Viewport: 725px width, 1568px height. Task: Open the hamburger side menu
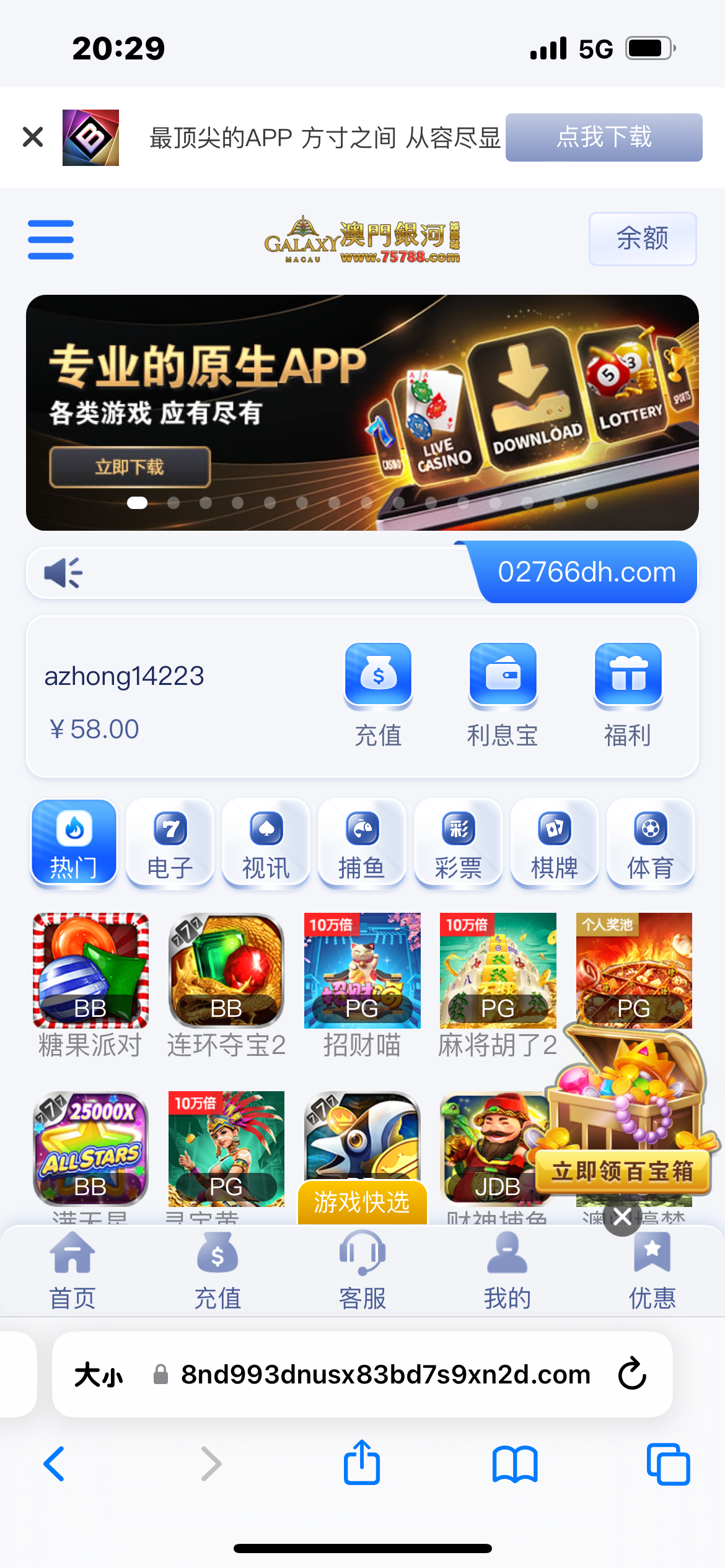click(x=51, y=240)
